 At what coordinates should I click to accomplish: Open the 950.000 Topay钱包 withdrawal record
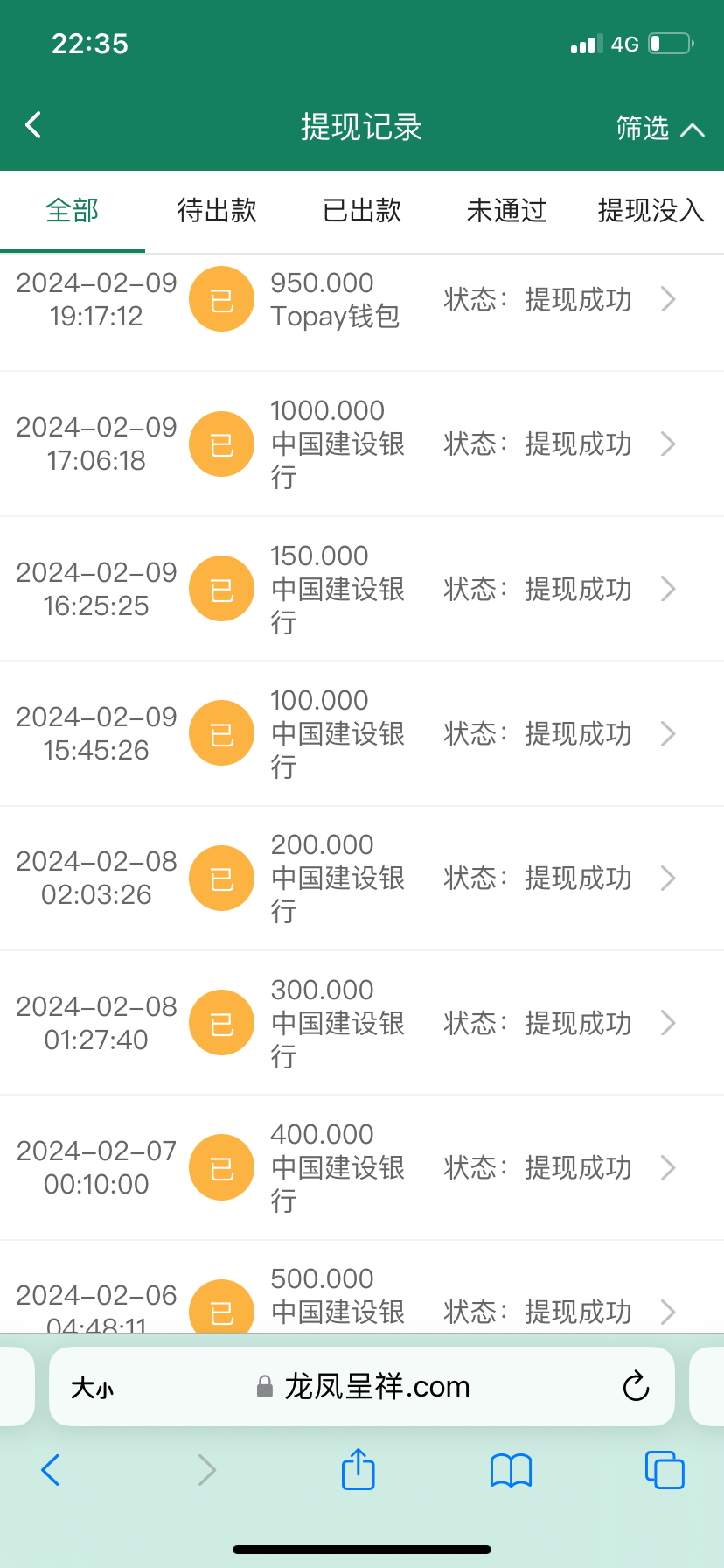pyautogui.click(x=362, y=300)
